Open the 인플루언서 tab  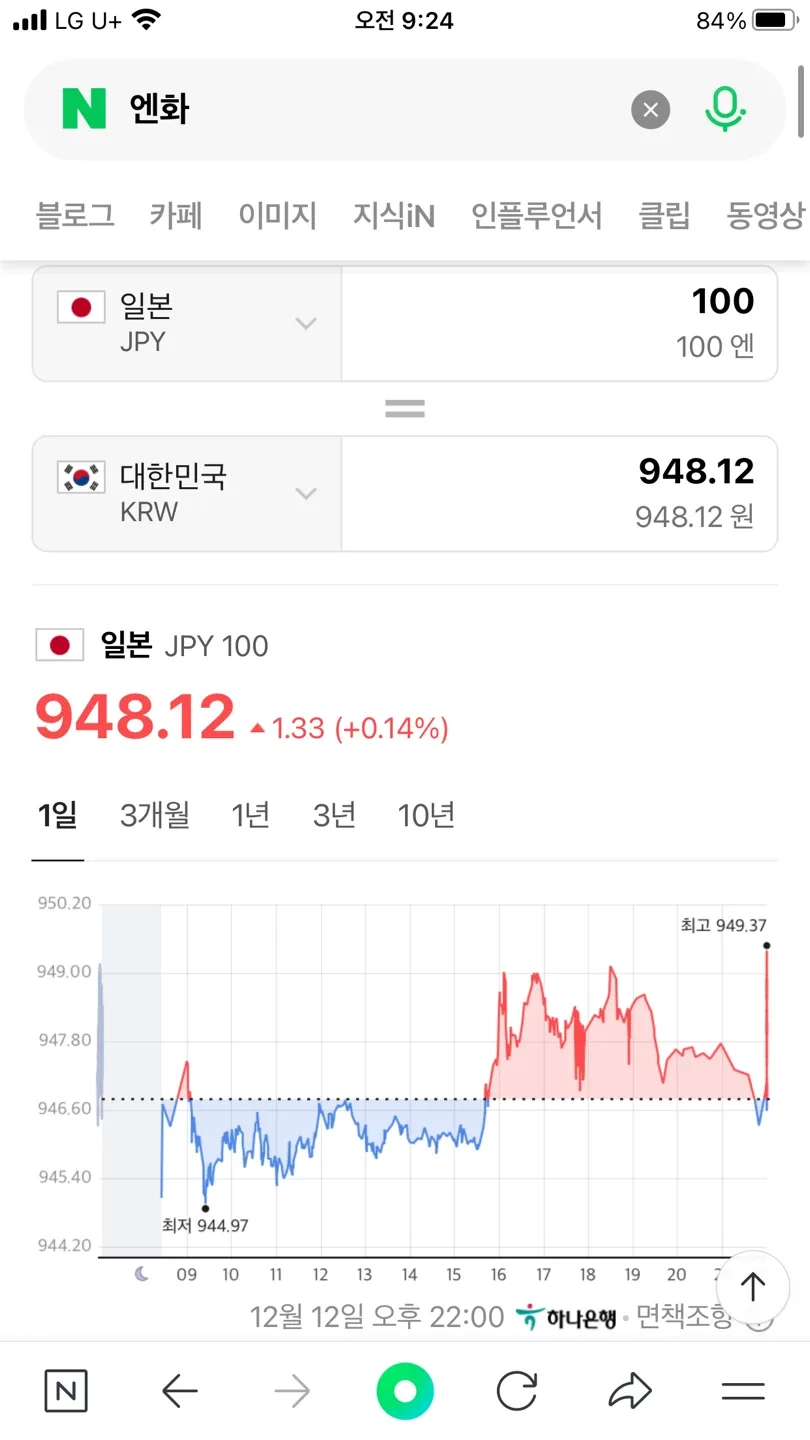point(537,215)
